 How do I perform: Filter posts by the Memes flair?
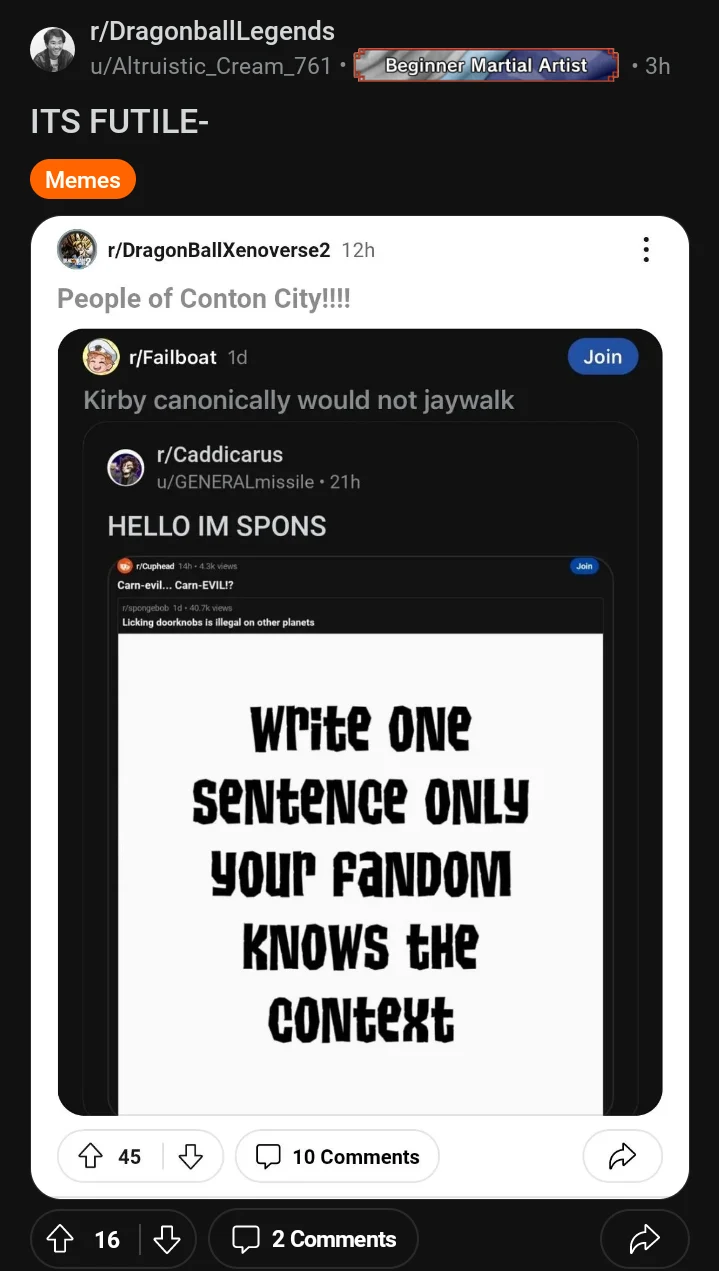tap(83, 180)
